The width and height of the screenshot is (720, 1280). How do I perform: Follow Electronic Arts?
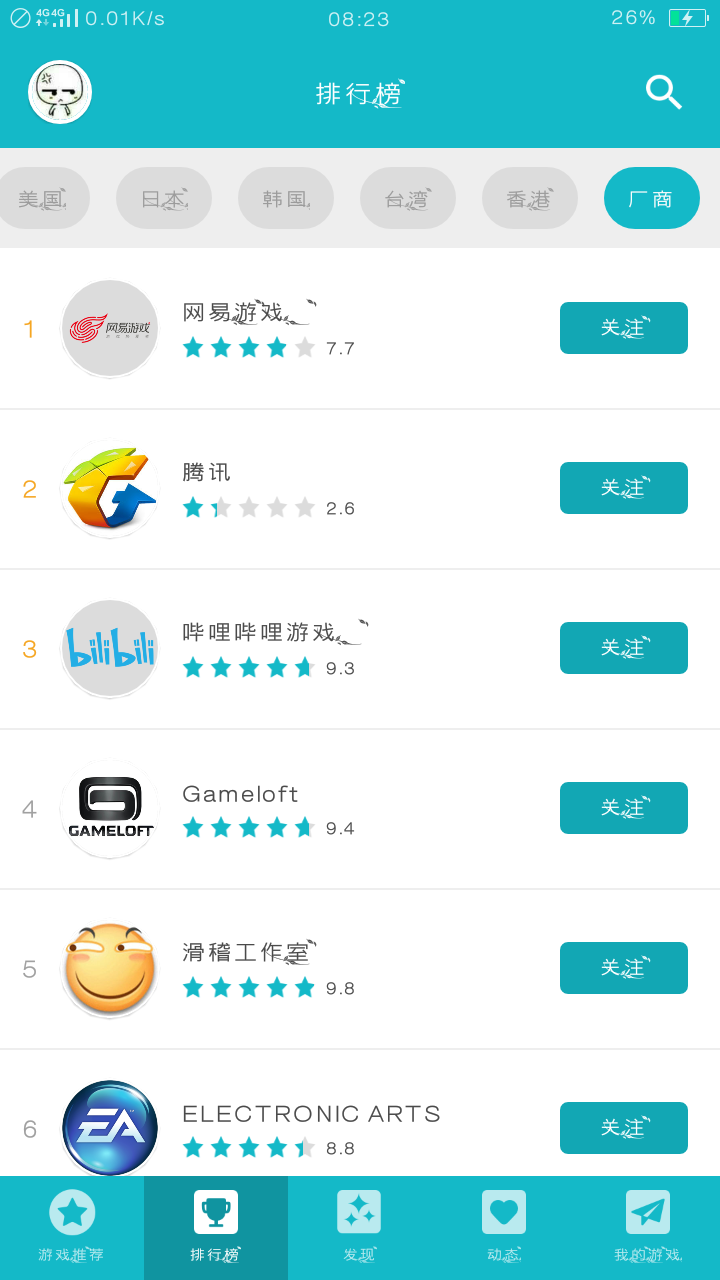click(x=623, y=1128)
